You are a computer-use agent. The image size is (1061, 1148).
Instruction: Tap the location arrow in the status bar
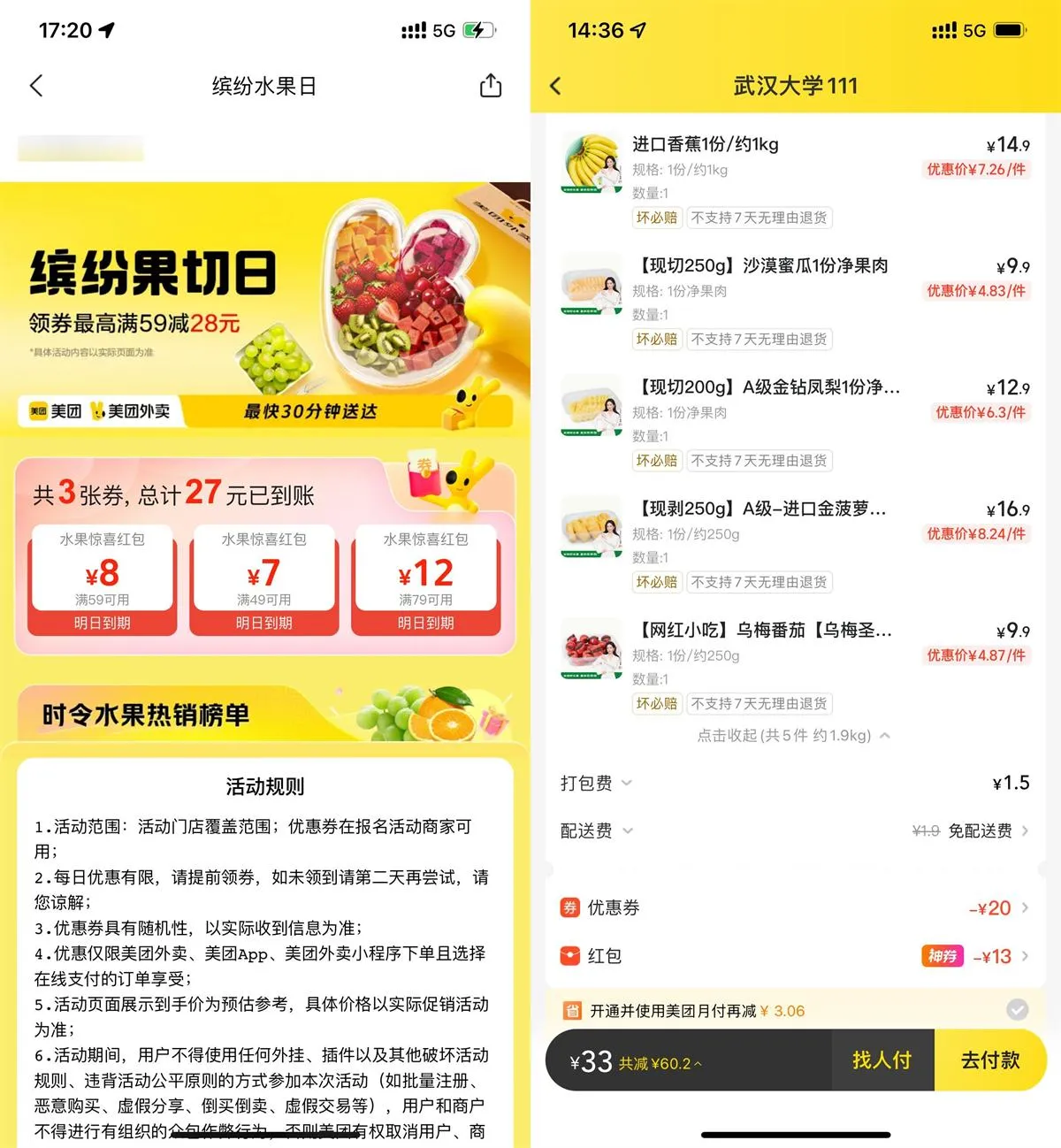click(x=107, y=29)
